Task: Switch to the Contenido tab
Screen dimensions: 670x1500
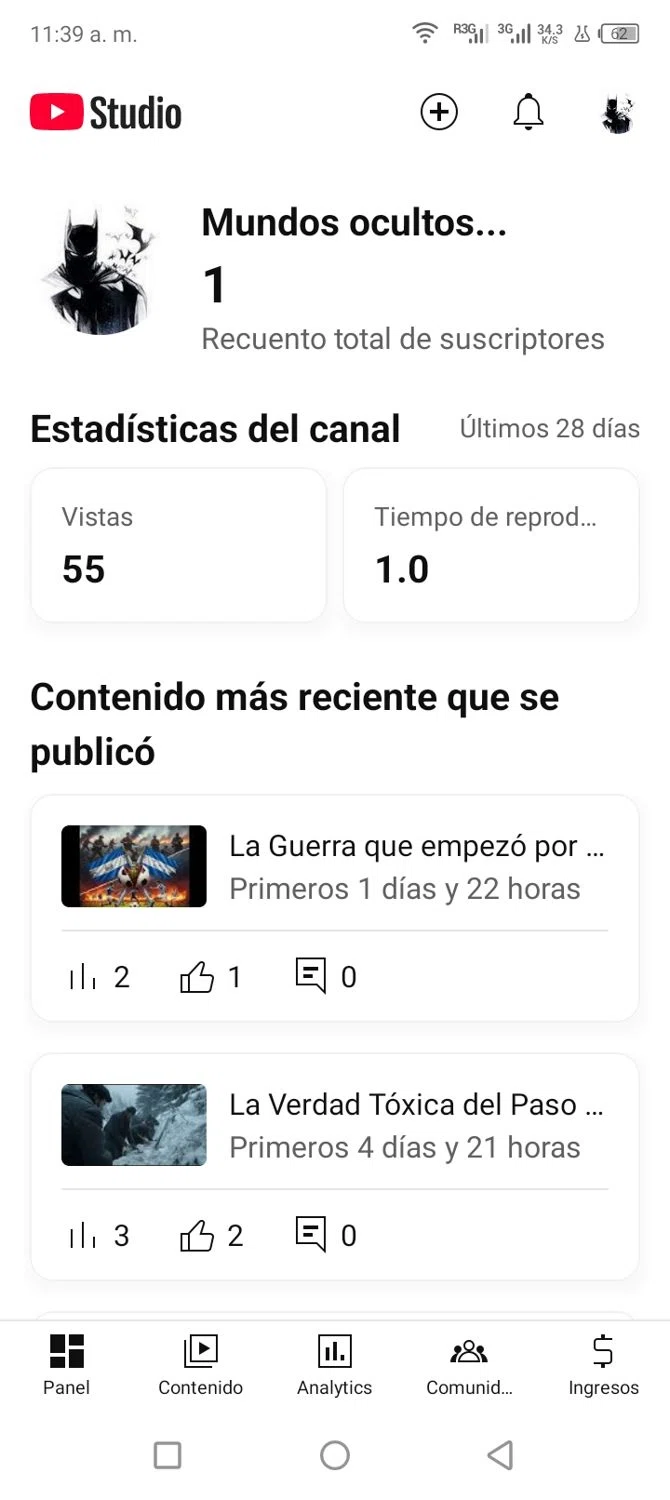Action: pos(201,1365)
